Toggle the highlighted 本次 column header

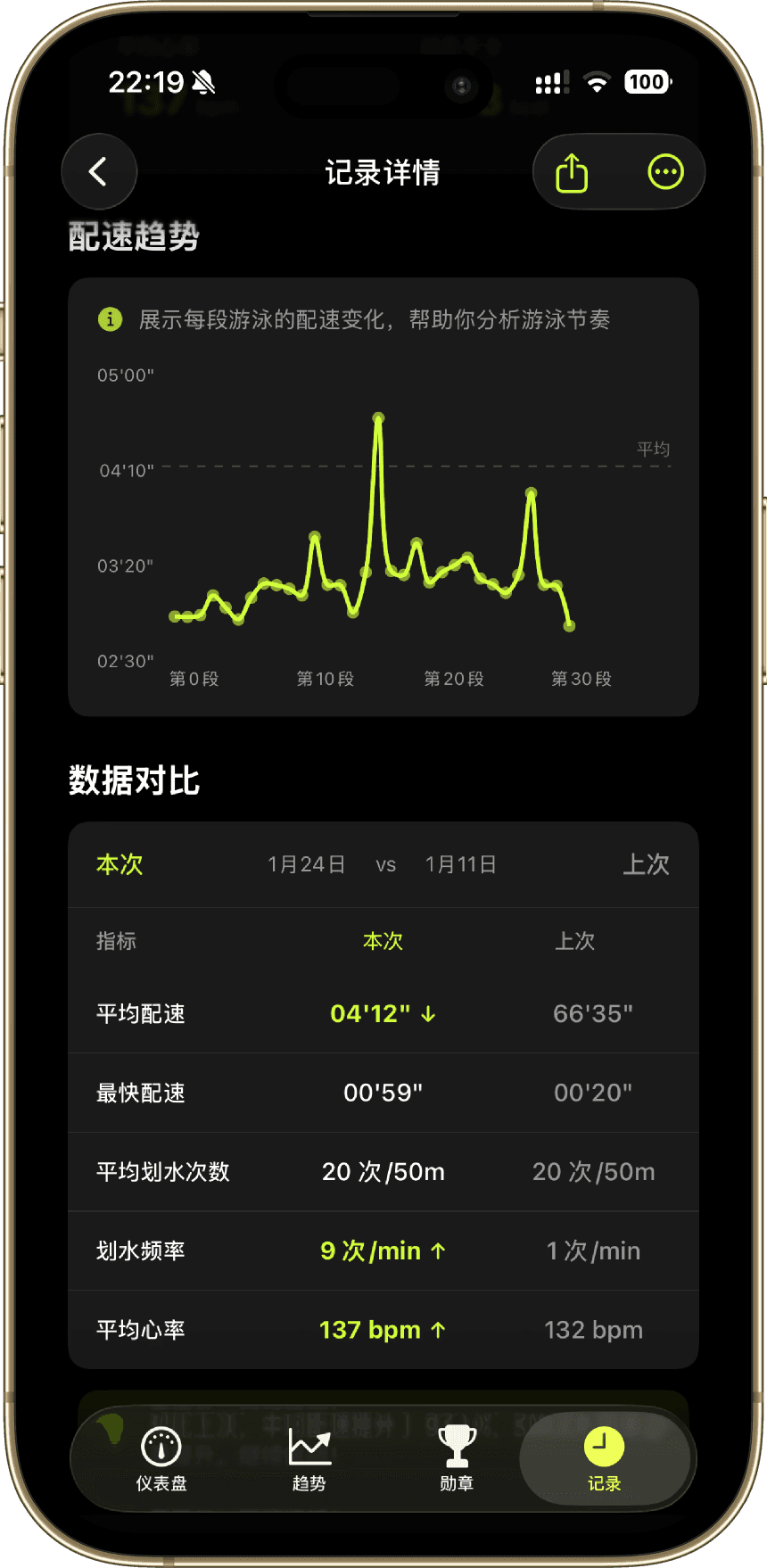[383, 941]
